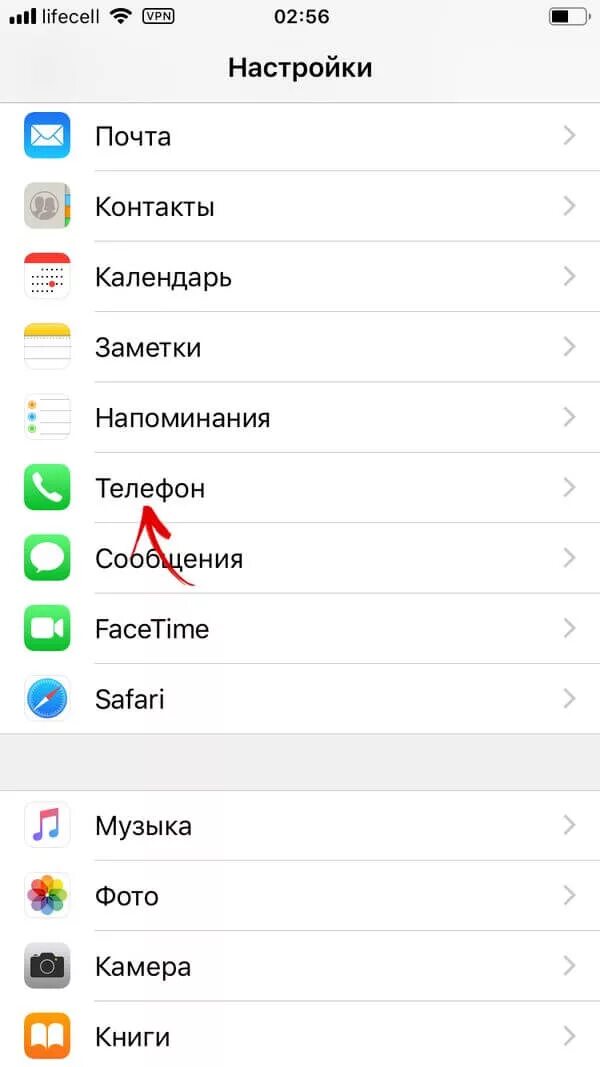
Task: Open Камера settings
Action: pyautogui.click(x=300, y=966)
